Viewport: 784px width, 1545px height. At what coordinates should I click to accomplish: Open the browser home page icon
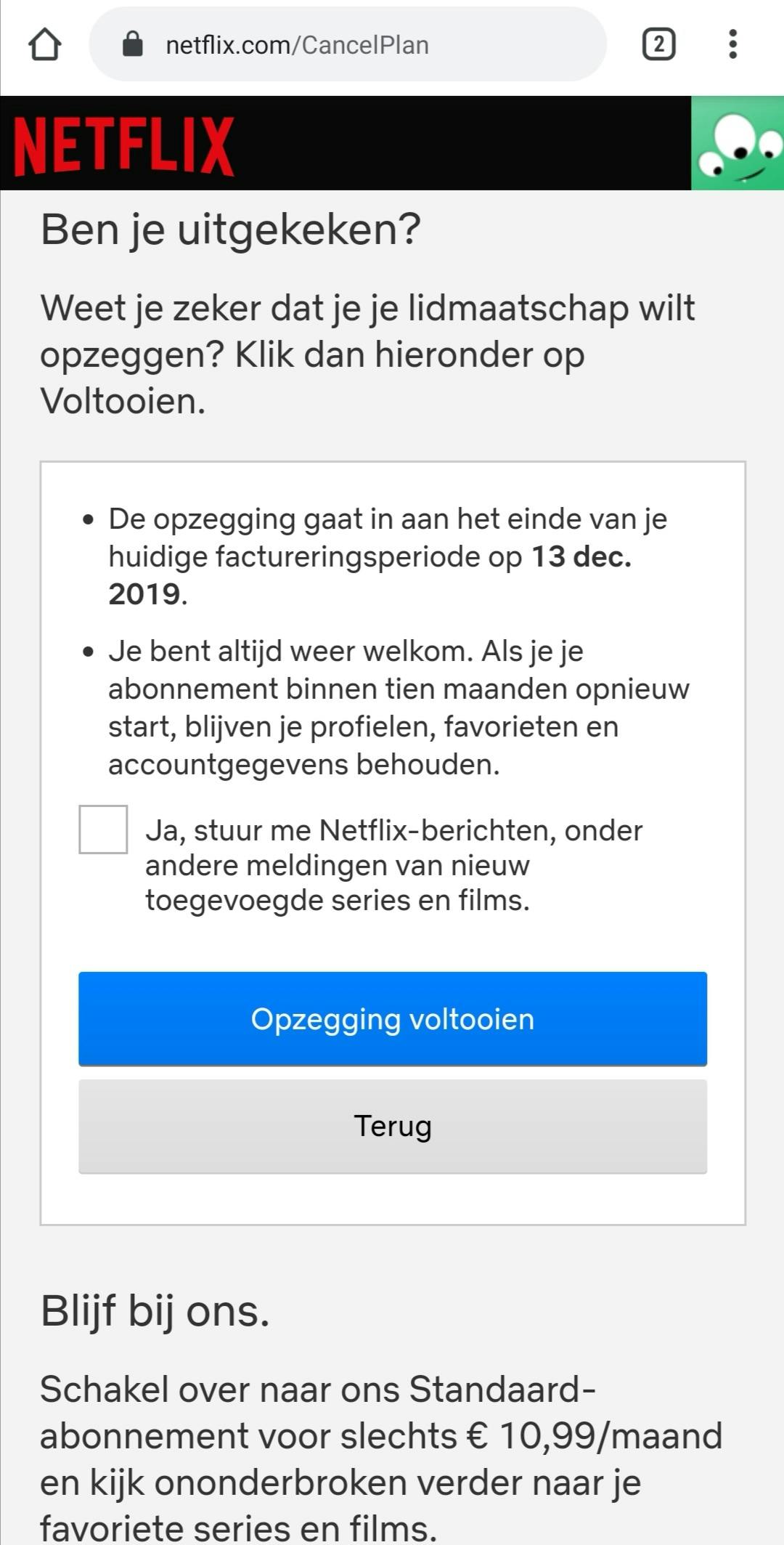44,45
